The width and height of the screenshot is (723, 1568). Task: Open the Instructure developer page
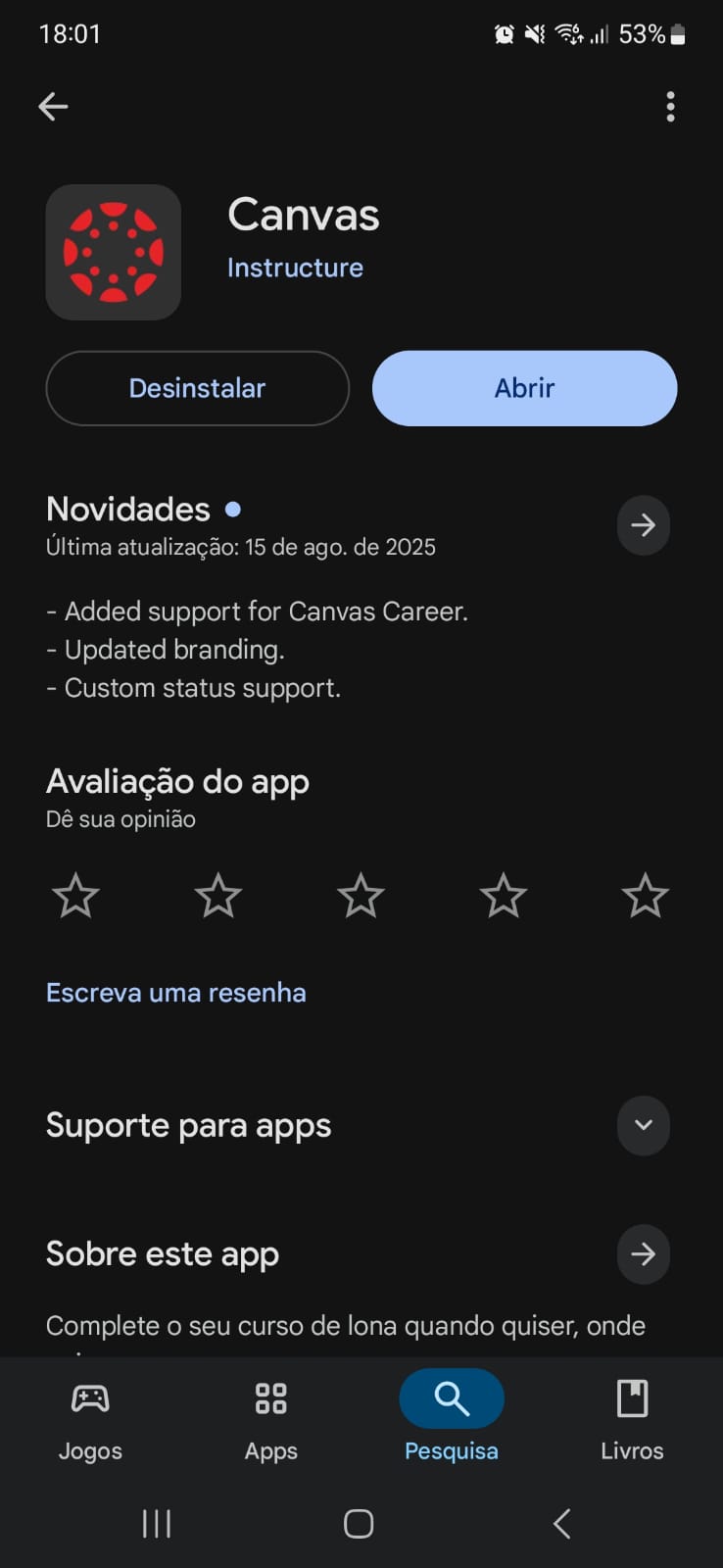(295, 268)
